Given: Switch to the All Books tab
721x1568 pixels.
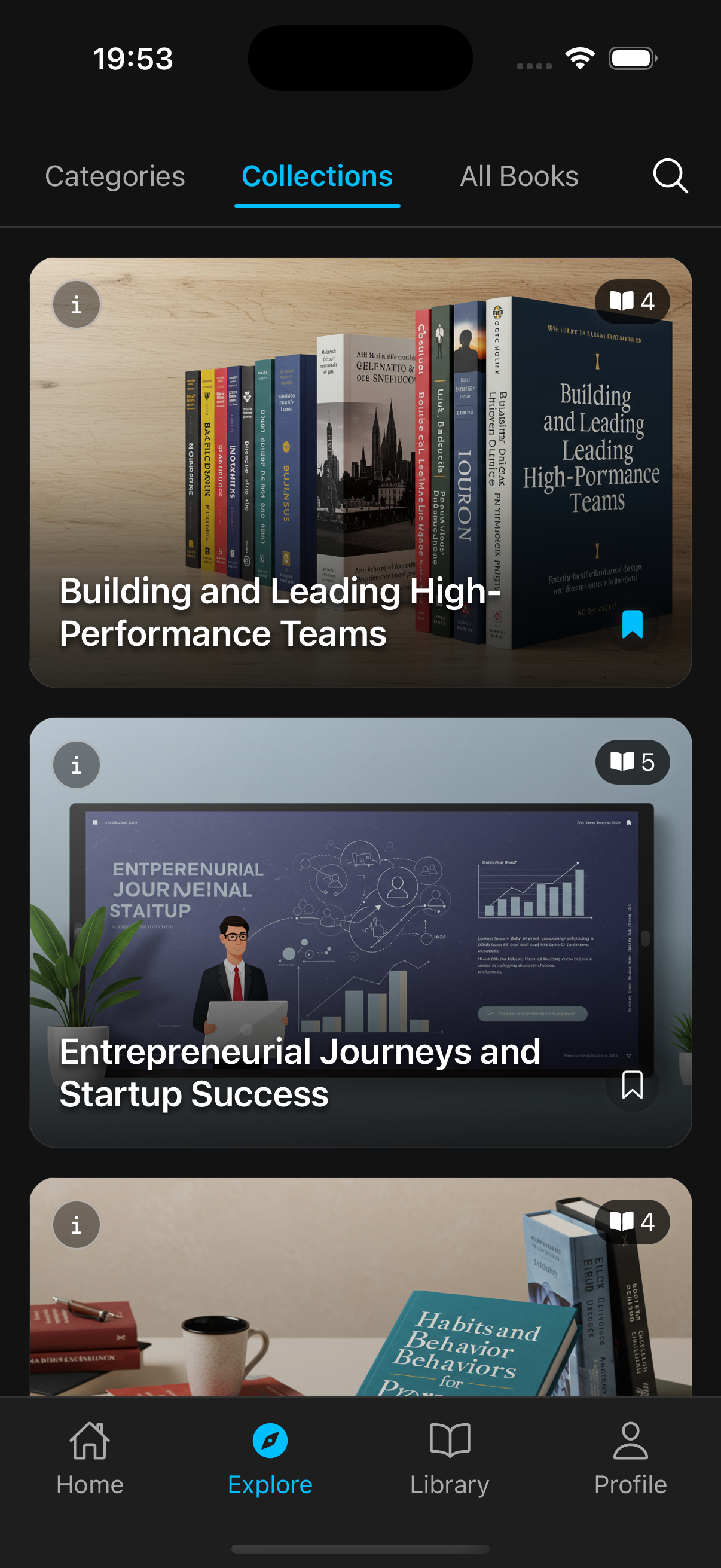Looking at the screenshot, I should (x=519, y=176).
